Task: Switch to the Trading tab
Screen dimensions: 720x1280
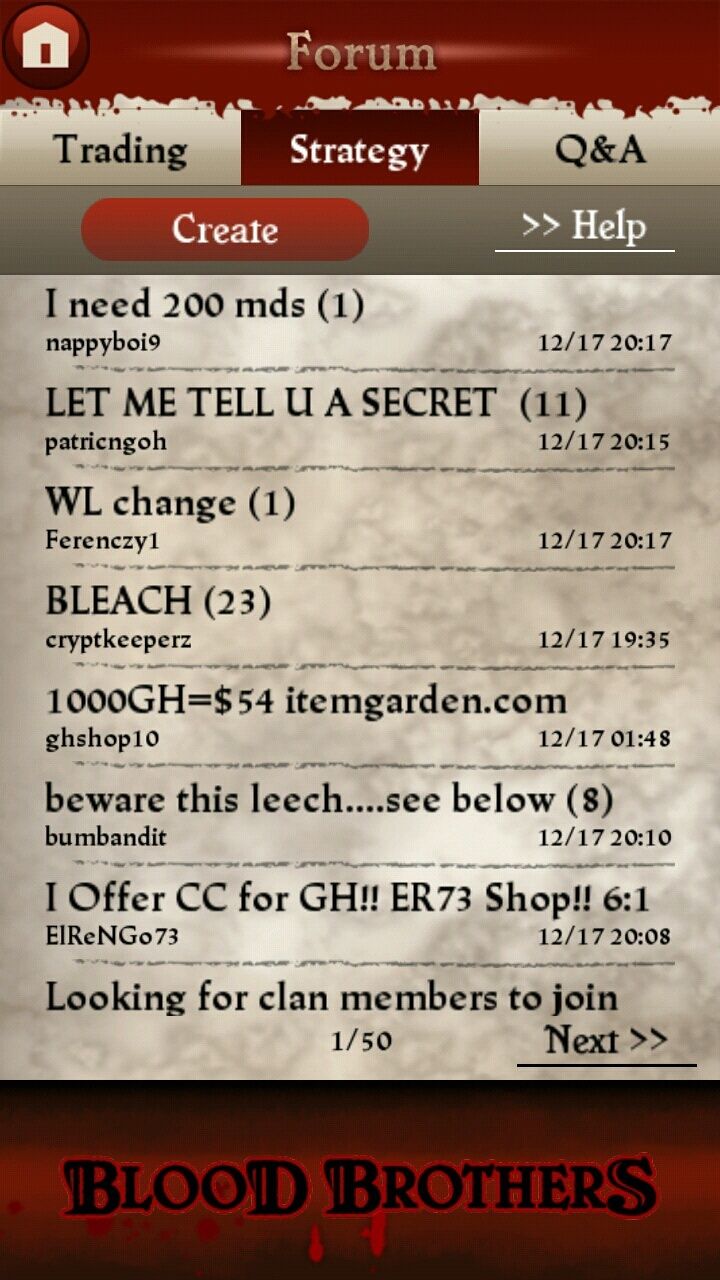Action: tap(120, 149)
